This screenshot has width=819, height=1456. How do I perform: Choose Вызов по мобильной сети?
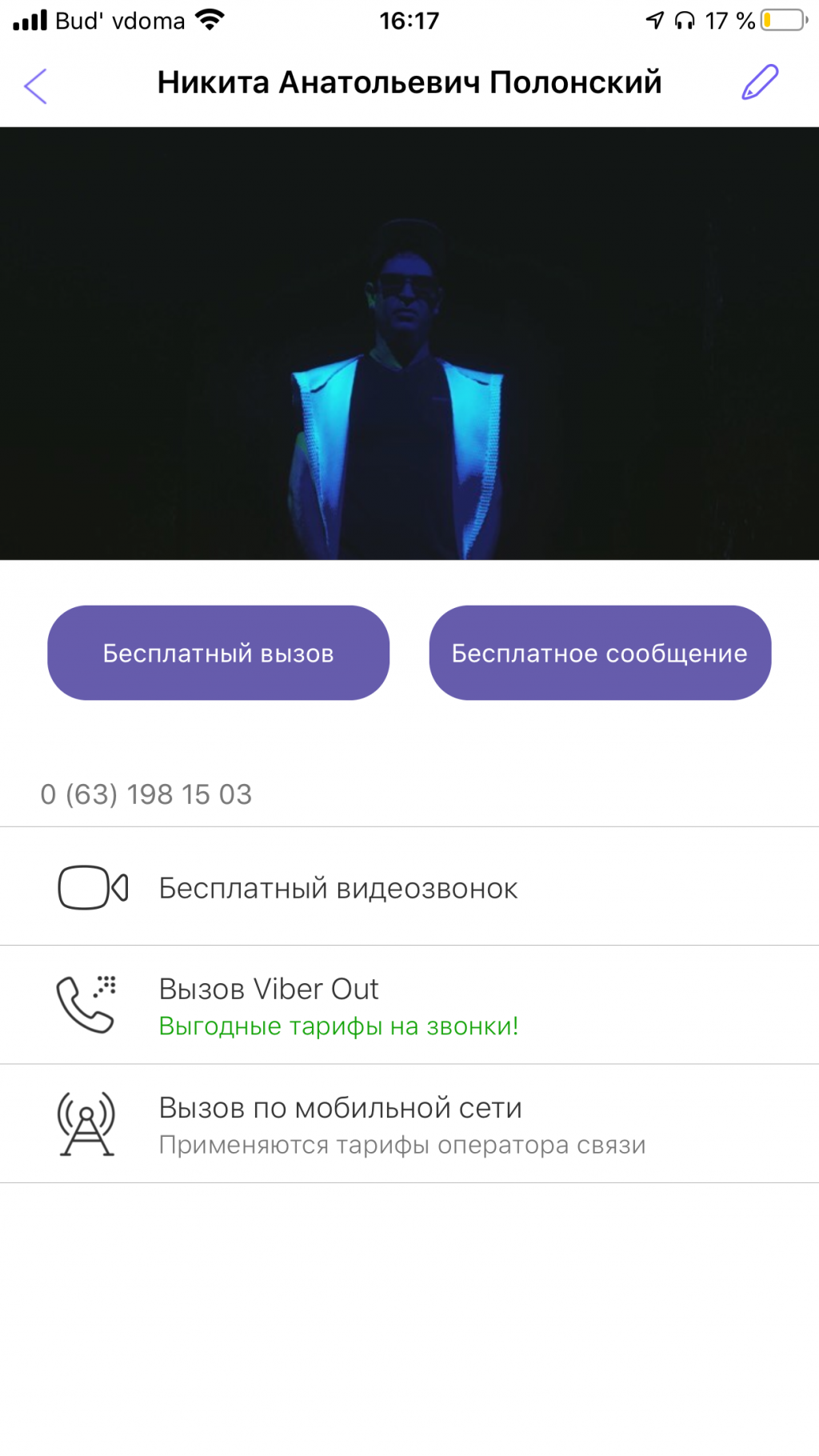click(340, 1123)
